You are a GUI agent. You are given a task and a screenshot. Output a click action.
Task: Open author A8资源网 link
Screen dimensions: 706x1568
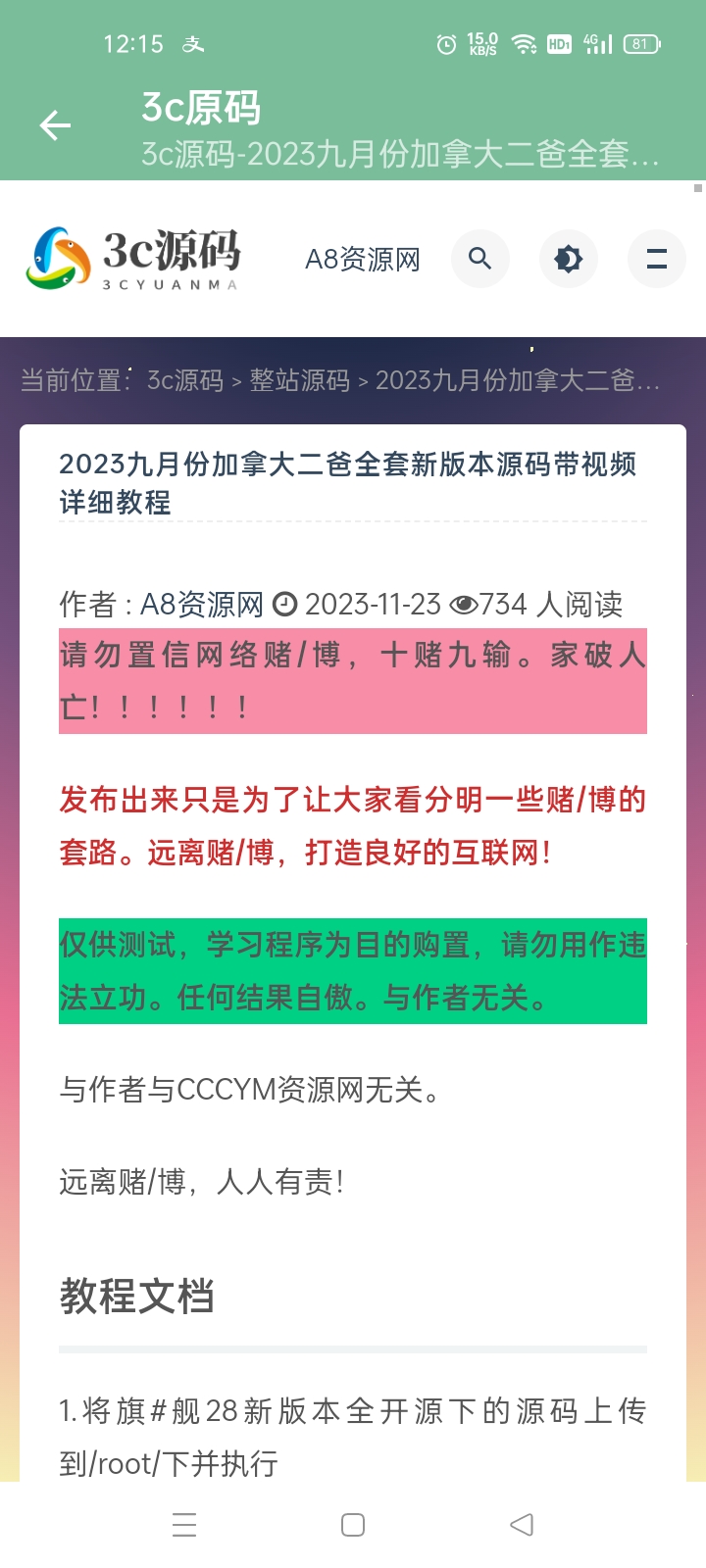pyautogui.click(x=202, y=605)
